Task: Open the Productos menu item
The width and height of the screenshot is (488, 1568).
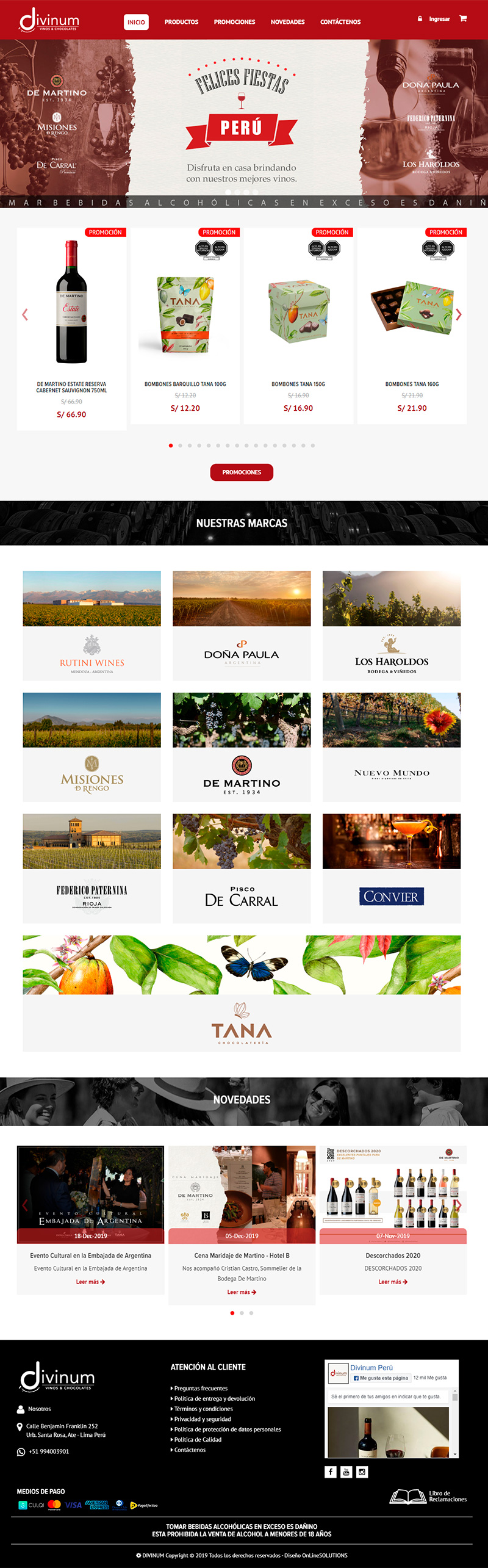Action: [x=181, y=22]
